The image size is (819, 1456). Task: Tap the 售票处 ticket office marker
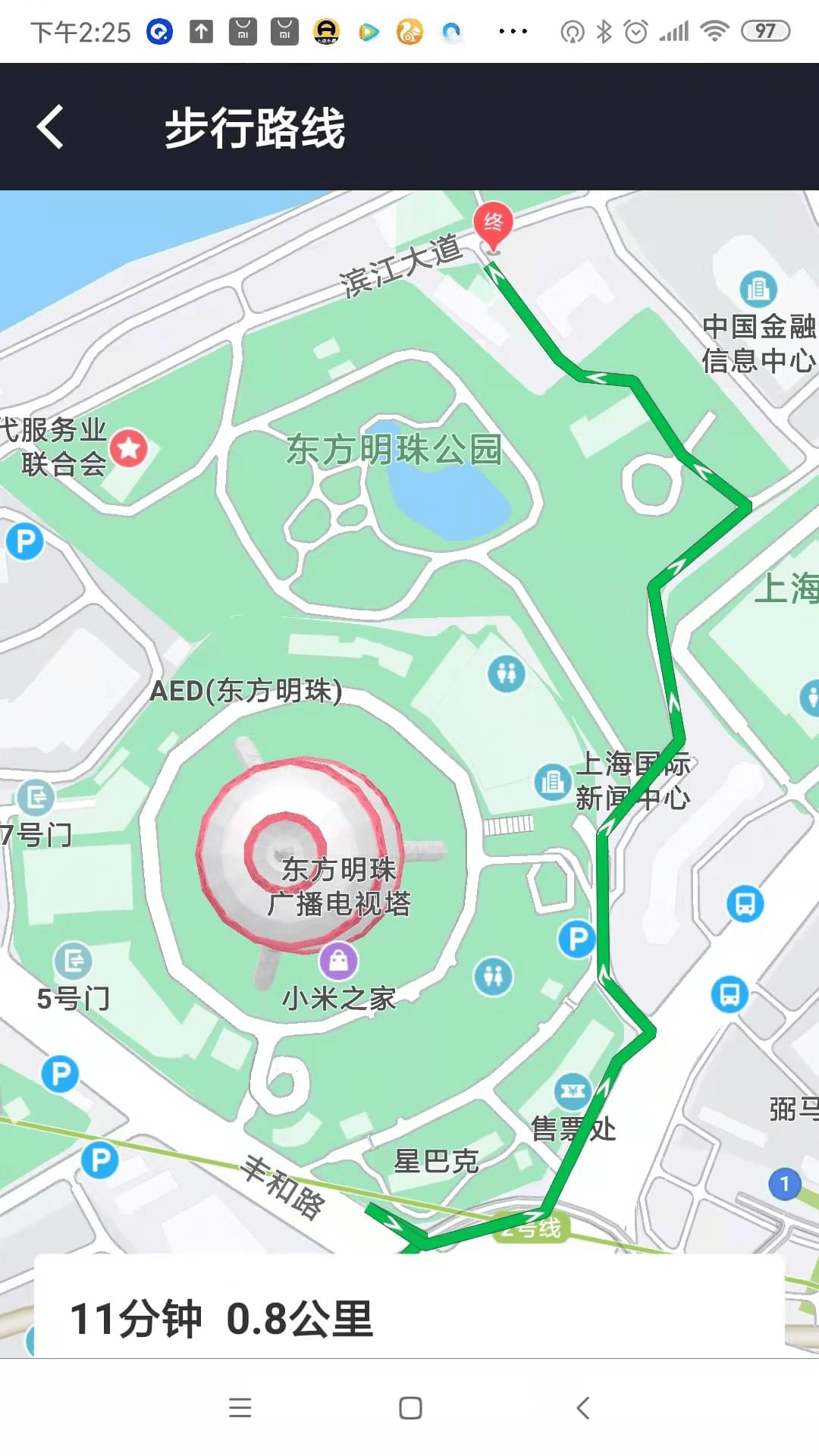pyautogui.click(x=573, y=1092)
